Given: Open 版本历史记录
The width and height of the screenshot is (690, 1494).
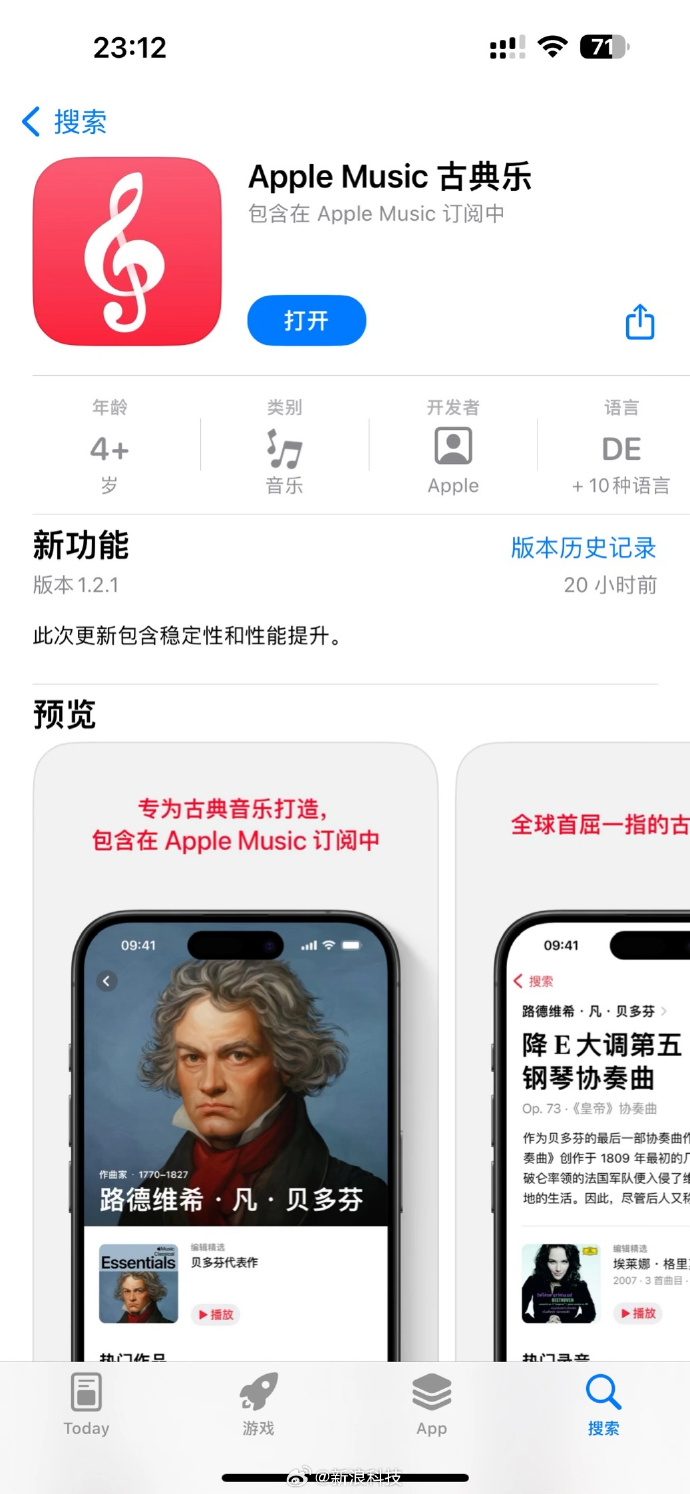Looking at the screenshot, I should coord(583,548).
